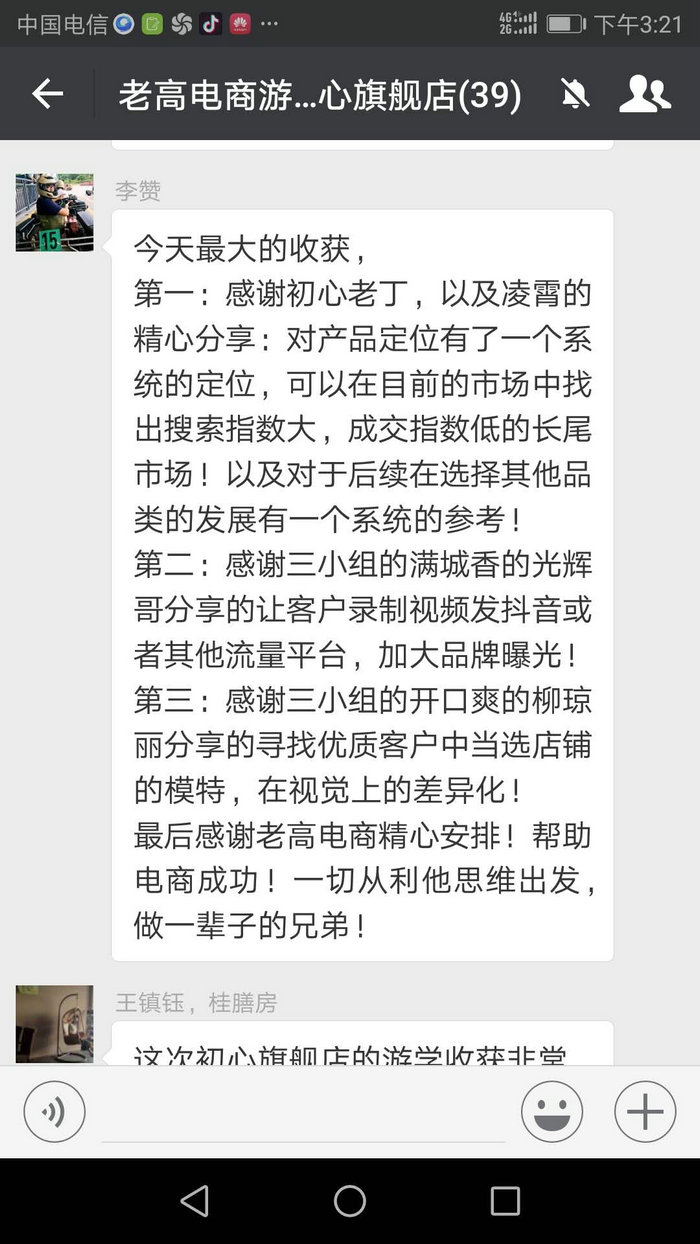700x1244 pixels.
Task: Tap the message text field
Action: click(303, 1111)
